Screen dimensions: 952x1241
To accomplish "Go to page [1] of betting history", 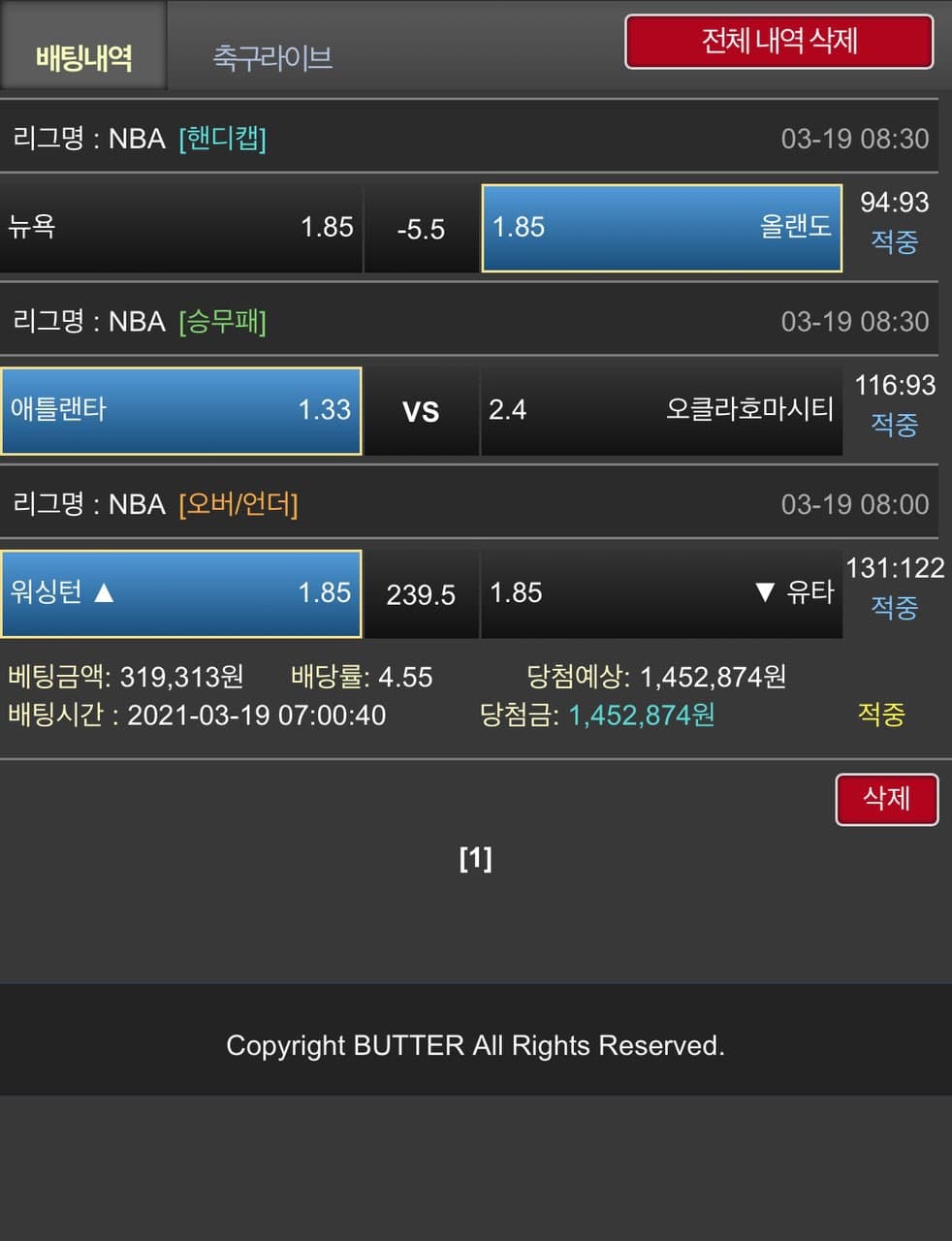I will click(x=475, y=858).
